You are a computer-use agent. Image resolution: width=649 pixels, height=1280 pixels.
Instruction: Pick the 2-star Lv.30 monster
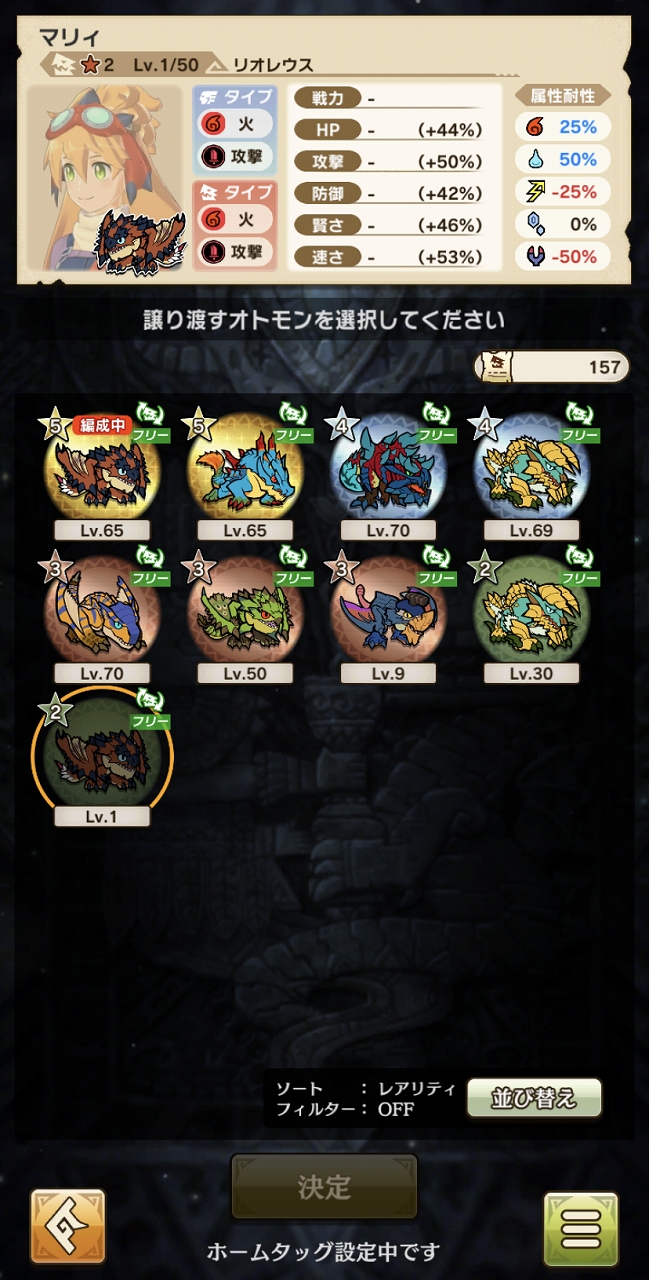[x=530, y=612]
